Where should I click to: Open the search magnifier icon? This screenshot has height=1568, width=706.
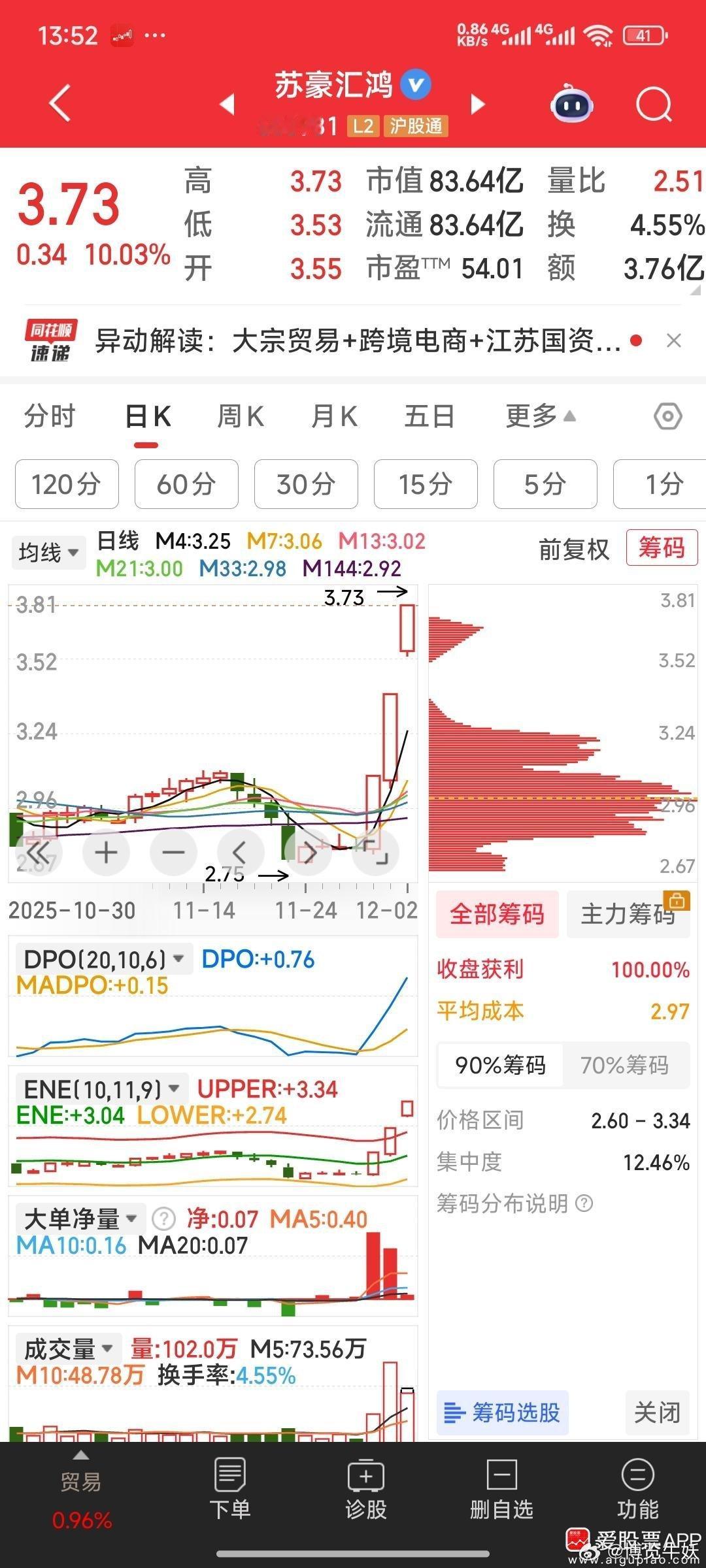point(654,105)
